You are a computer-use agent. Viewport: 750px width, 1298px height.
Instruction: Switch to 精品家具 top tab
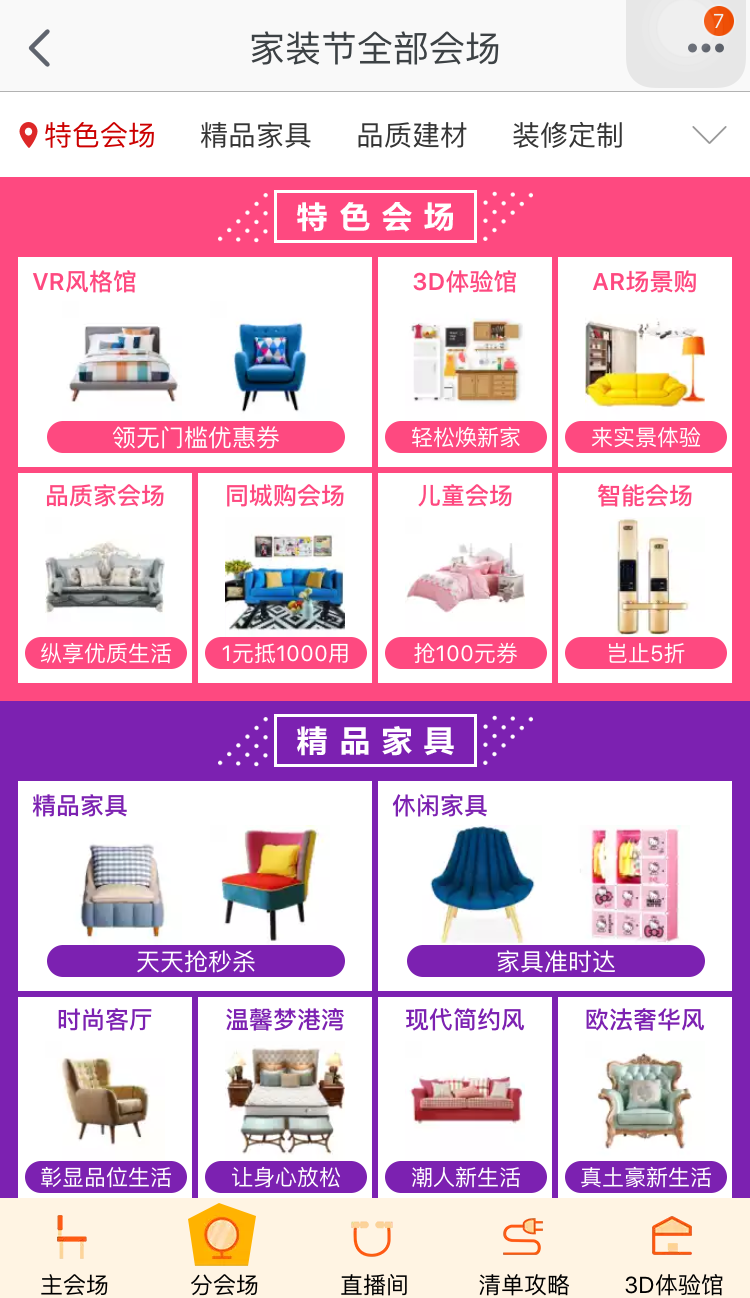click(256, 135)
